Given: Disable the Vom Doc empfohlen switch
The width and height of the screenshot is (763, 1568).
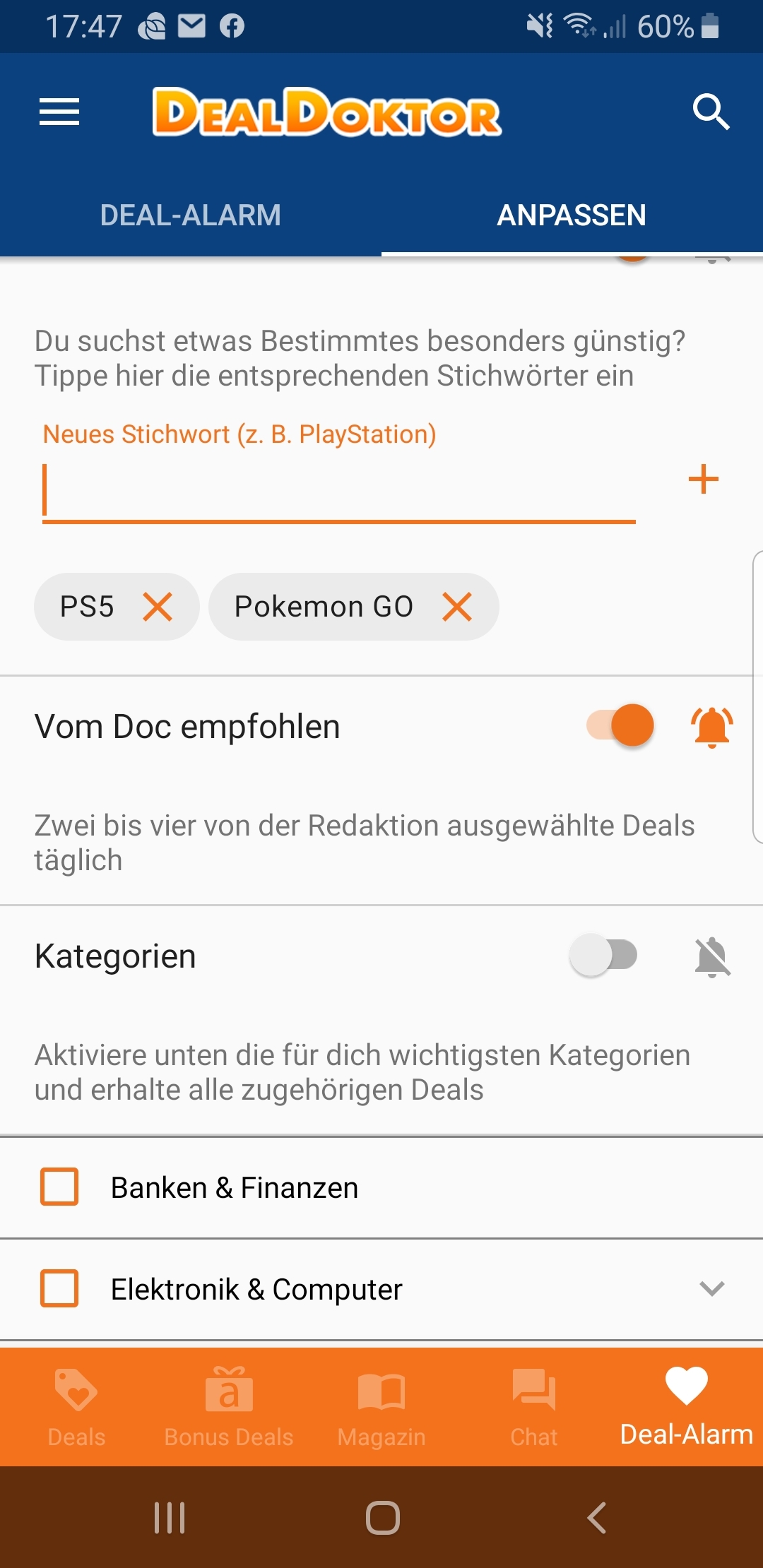Looking at the screenshot, I should click(620, 725).
